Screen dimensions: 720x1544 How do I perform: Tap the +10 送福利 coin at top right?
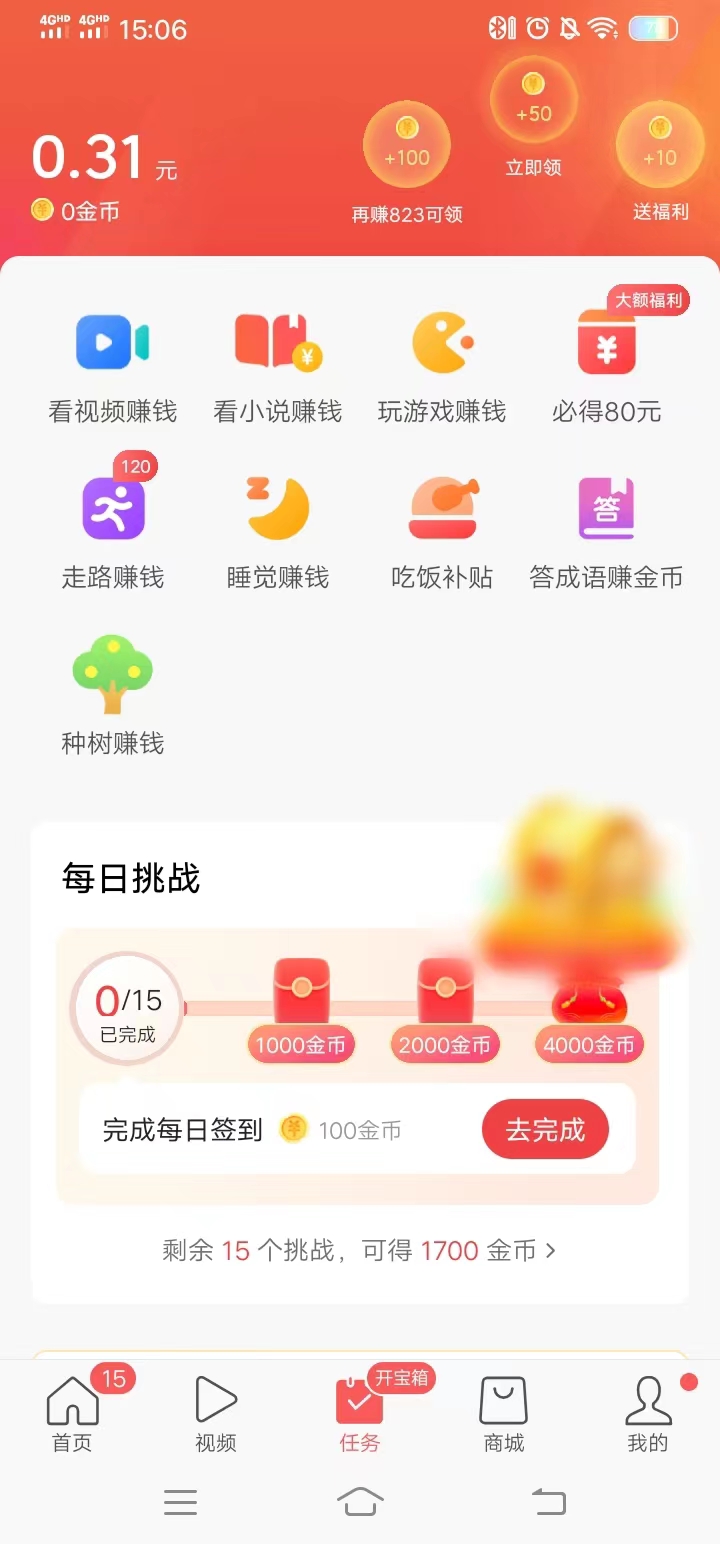(x=660, y=147)
